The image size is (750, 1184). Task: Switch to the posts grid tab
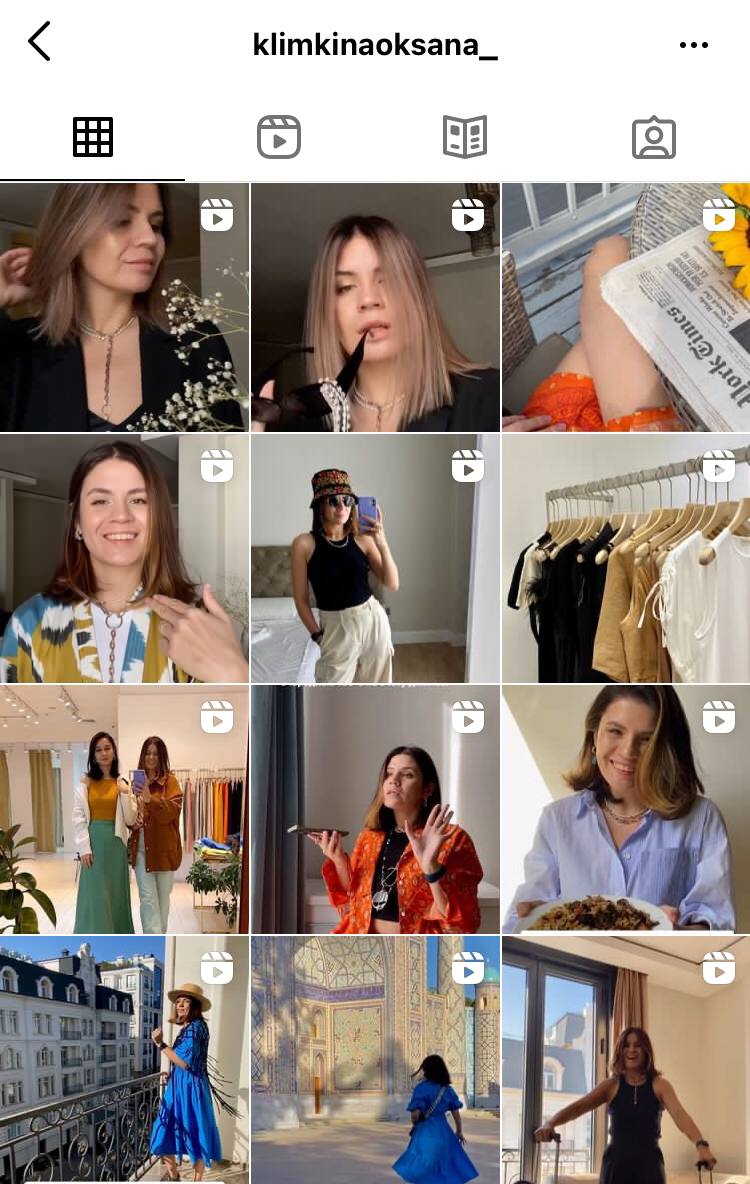93,138
